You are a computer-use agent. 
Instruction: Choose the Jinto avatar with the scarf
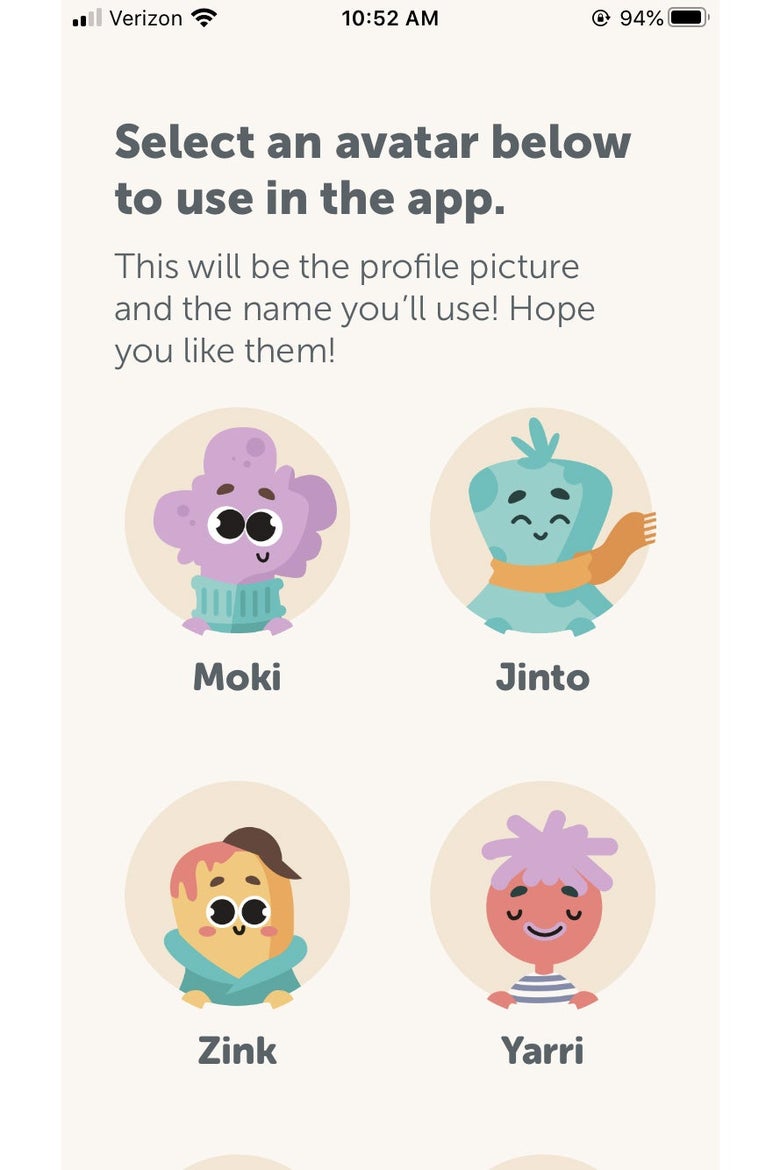542,522
